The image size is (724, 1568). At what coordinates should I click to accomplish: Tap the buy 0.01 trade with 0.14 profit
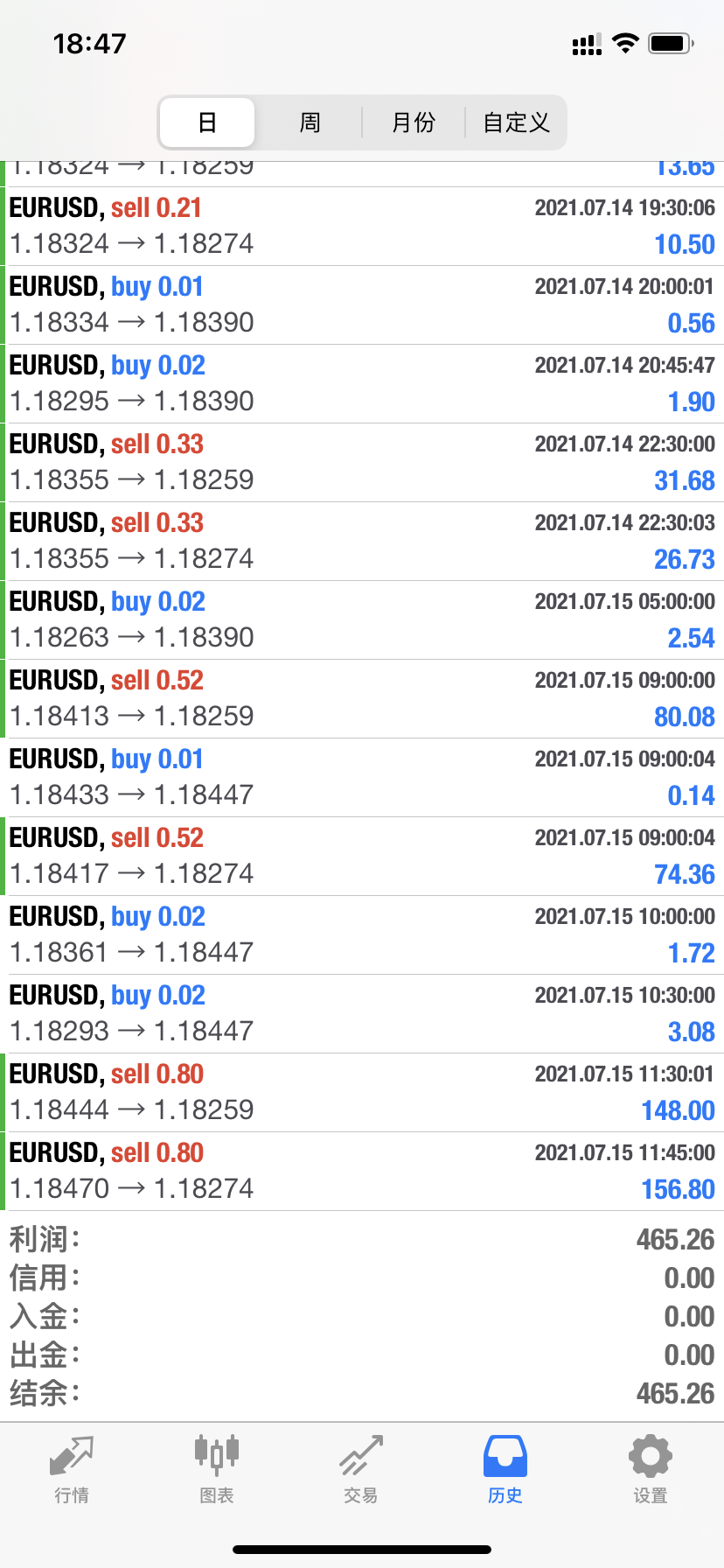tap(362, 777)
